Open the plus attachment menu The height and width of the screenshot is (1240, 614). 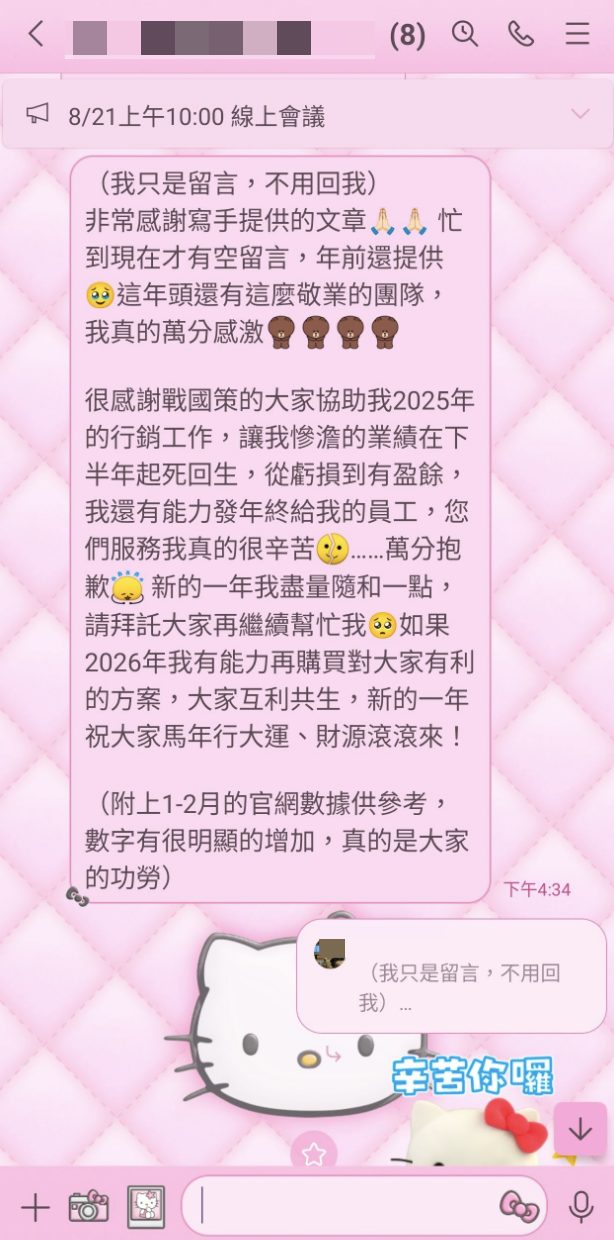pos(35,1207)
